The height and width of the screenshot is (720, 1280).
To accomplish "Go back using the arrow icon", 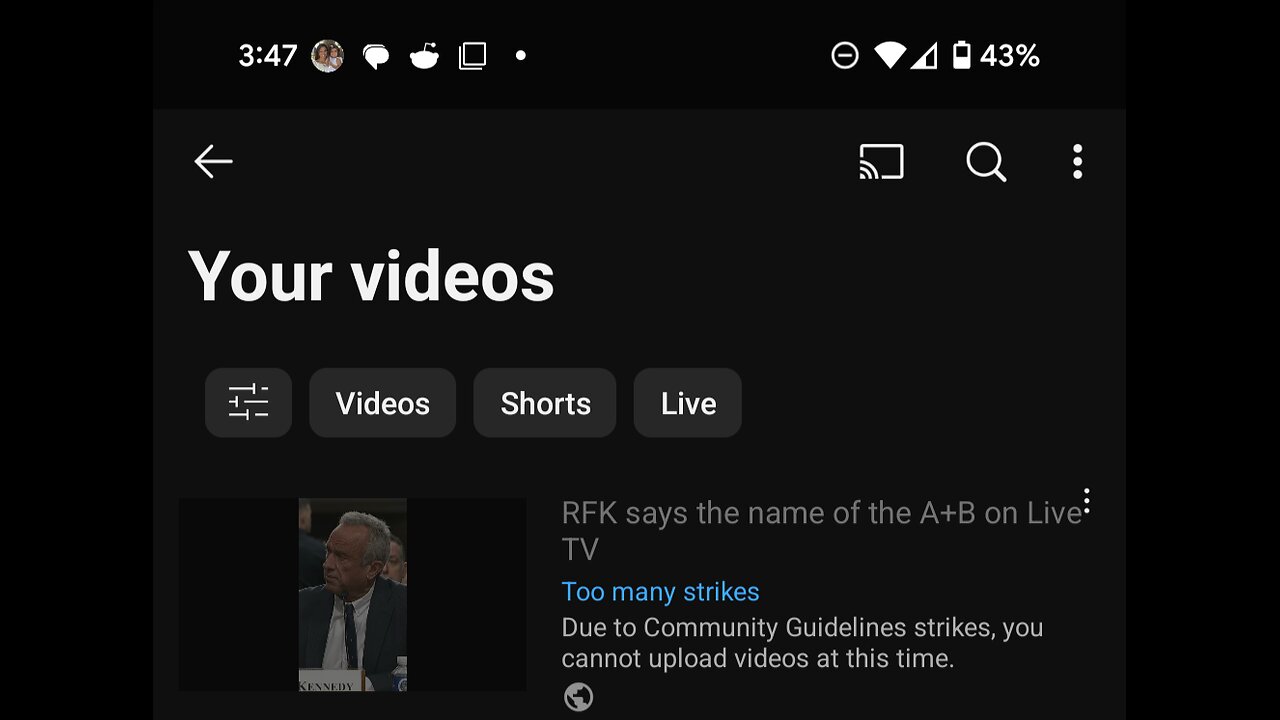I will tap(213, 161).
